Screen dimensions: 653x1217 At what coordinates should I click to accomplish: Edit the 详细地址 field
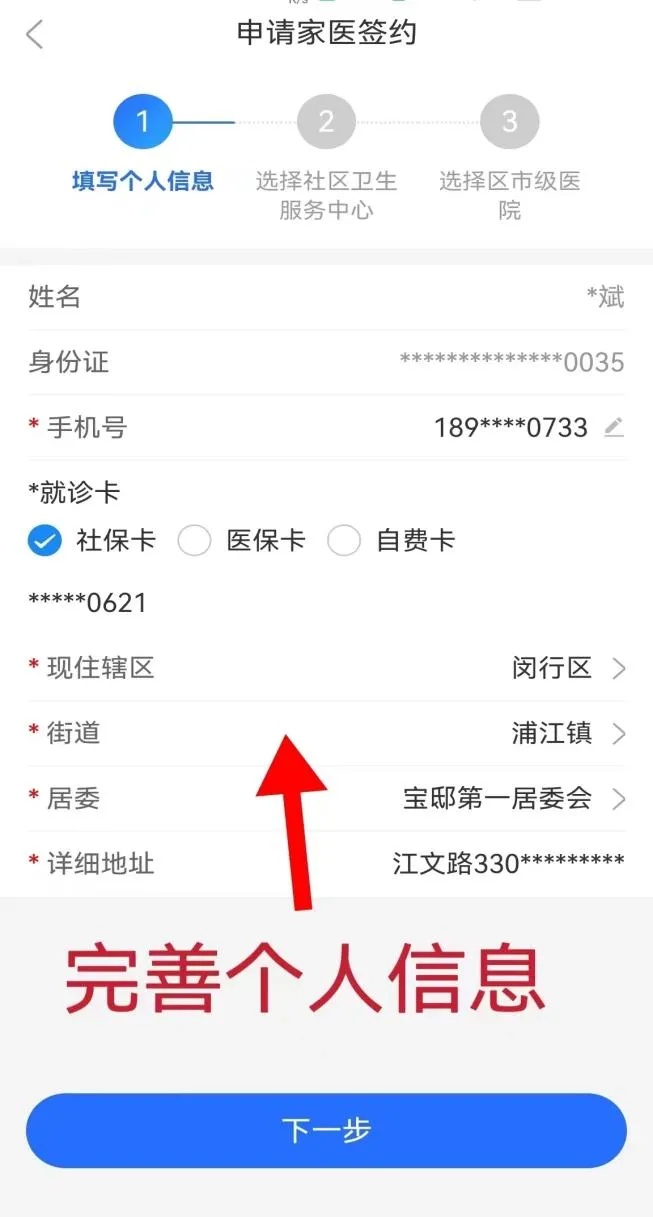point(508,863)
